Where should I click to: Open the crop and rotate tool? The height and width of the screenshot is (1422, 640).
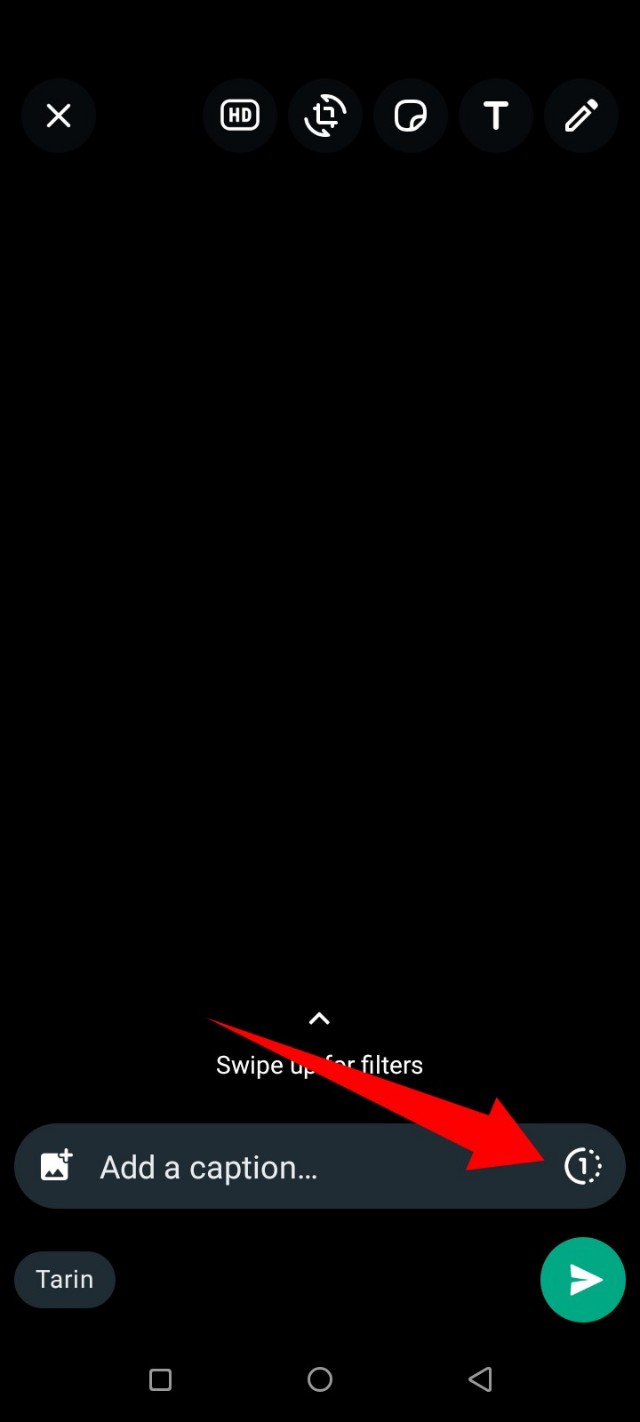pos(325,116)
